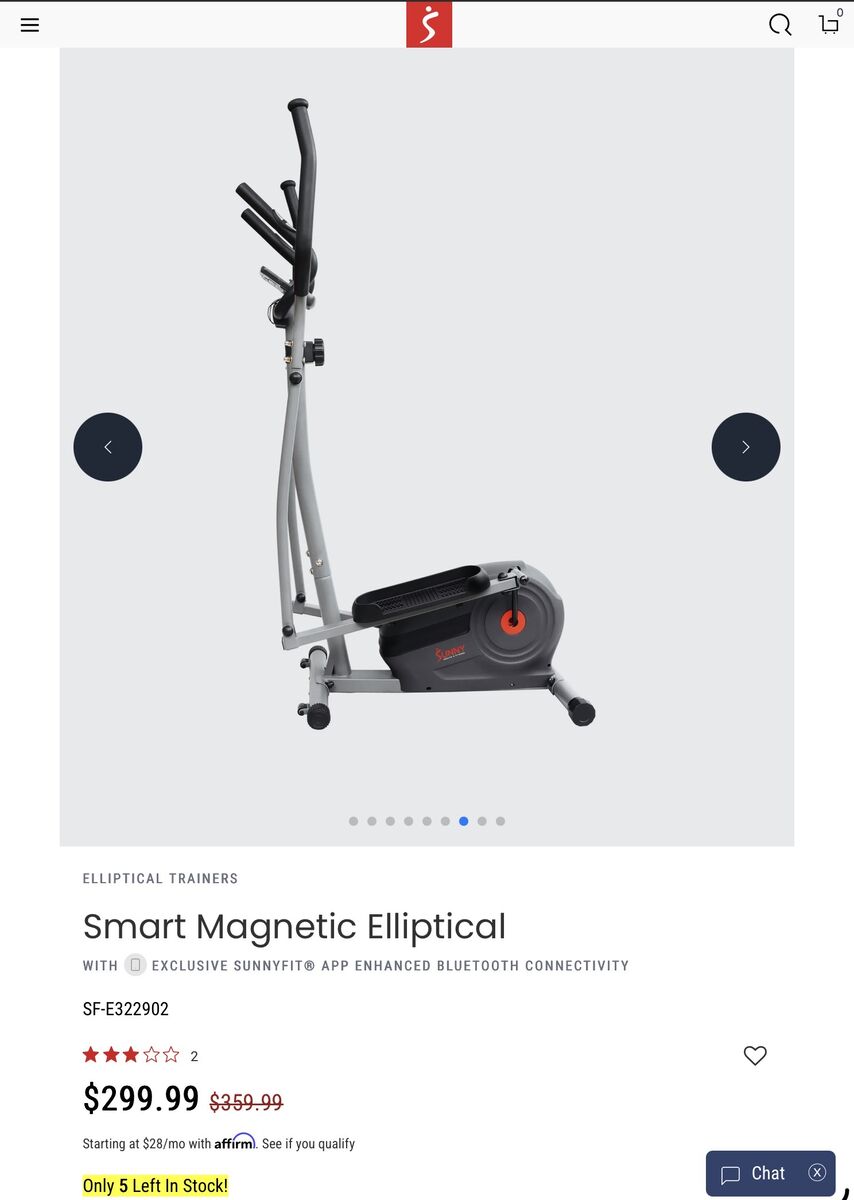This screenshot has height=1200, width=854.
Task: Jump to the first carousel image dot
Action: pos(353,820)
